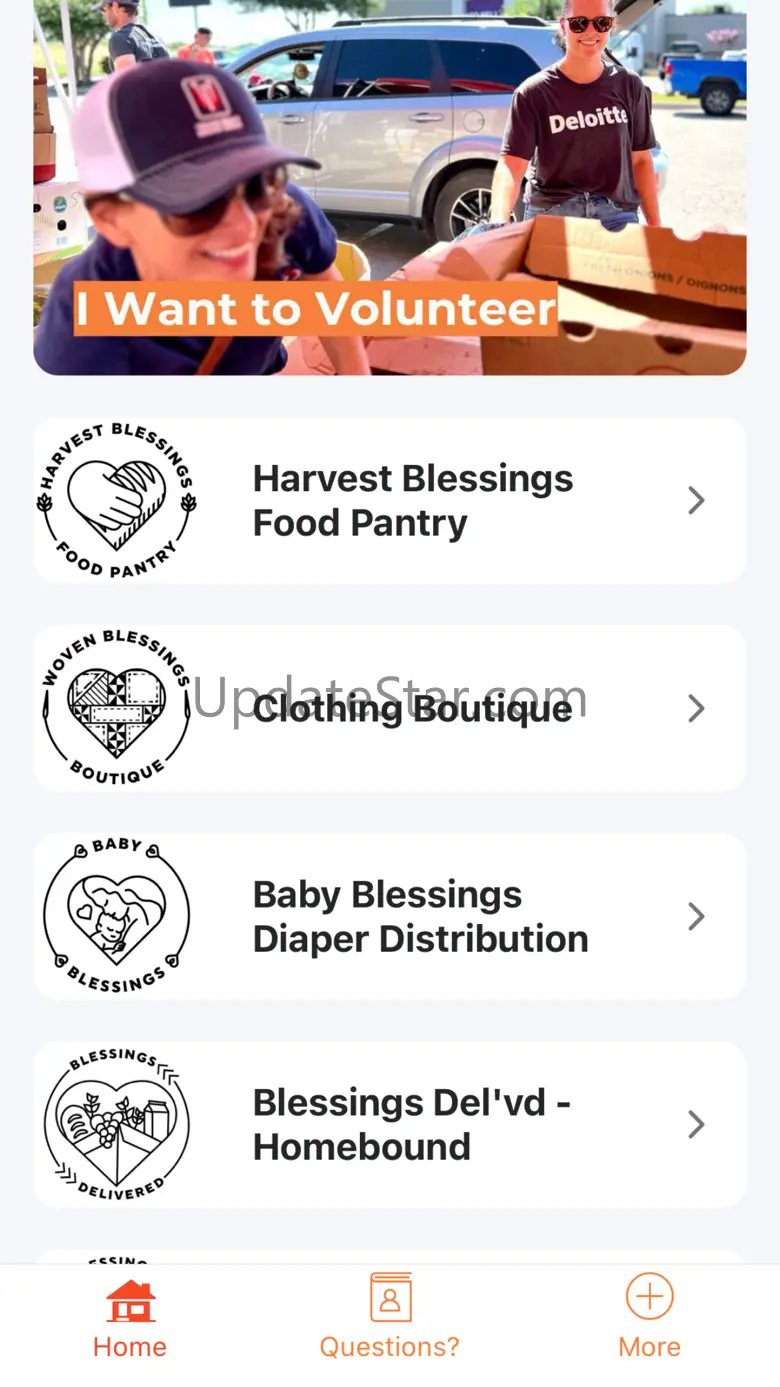Image resolution: width=780 pixels, height=1387 pixels.
Task: Select the Clothing Boutique row
Action: click(x=390, y=708)
